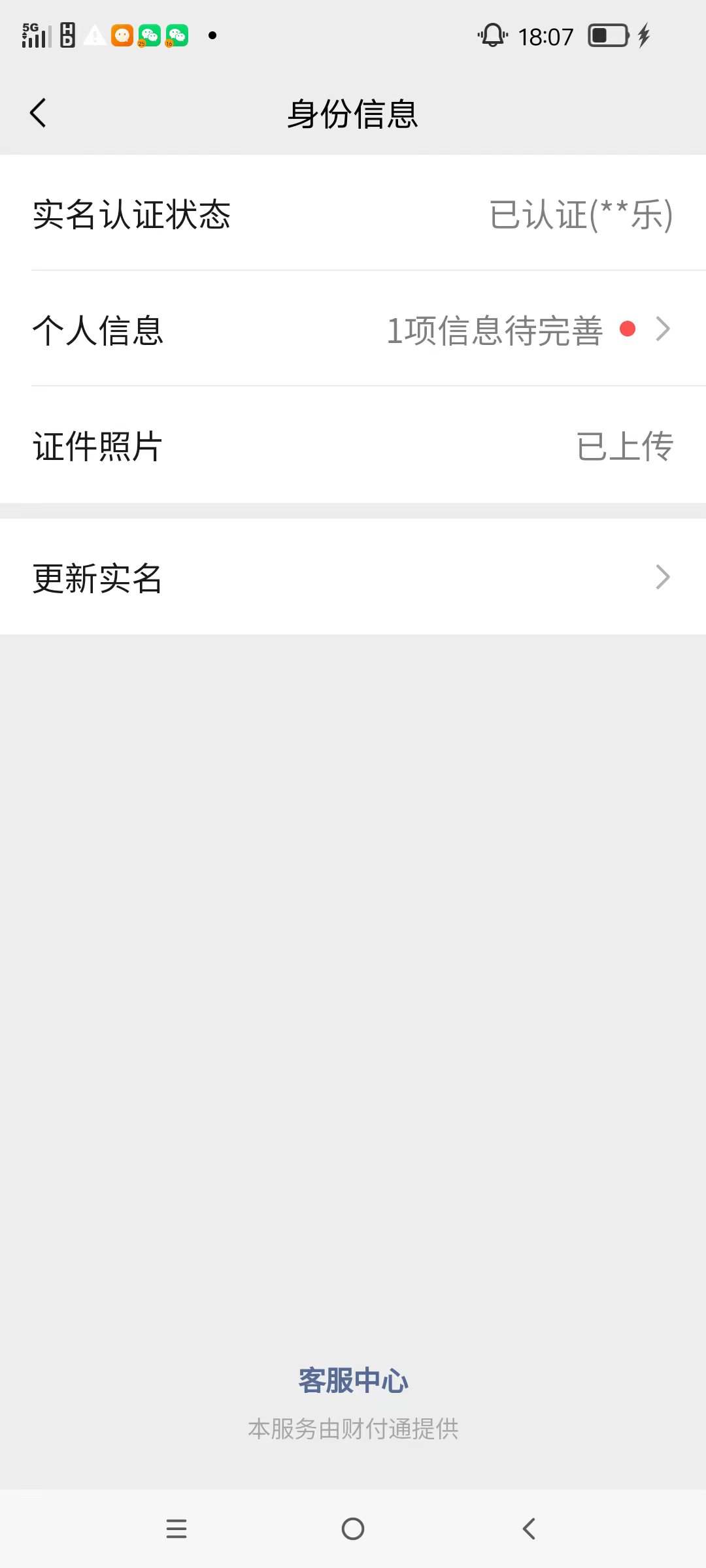Image resolution: width=706 pixels, height=1568 pixels.
Task: Tap the orange app icon in status bar
Action: (122, 36)
